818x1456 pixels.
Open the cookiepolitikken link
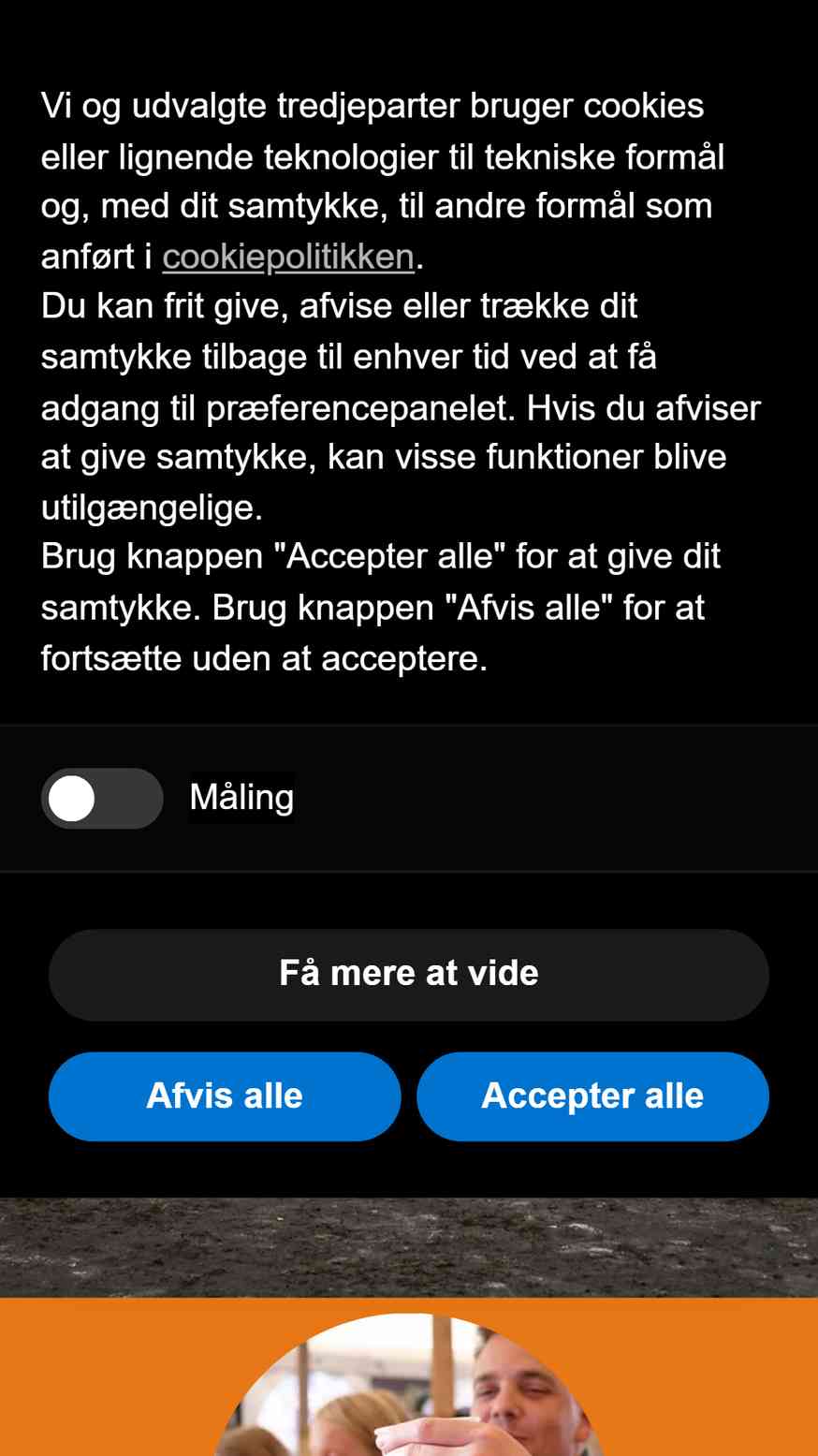(x=288, y=257)
